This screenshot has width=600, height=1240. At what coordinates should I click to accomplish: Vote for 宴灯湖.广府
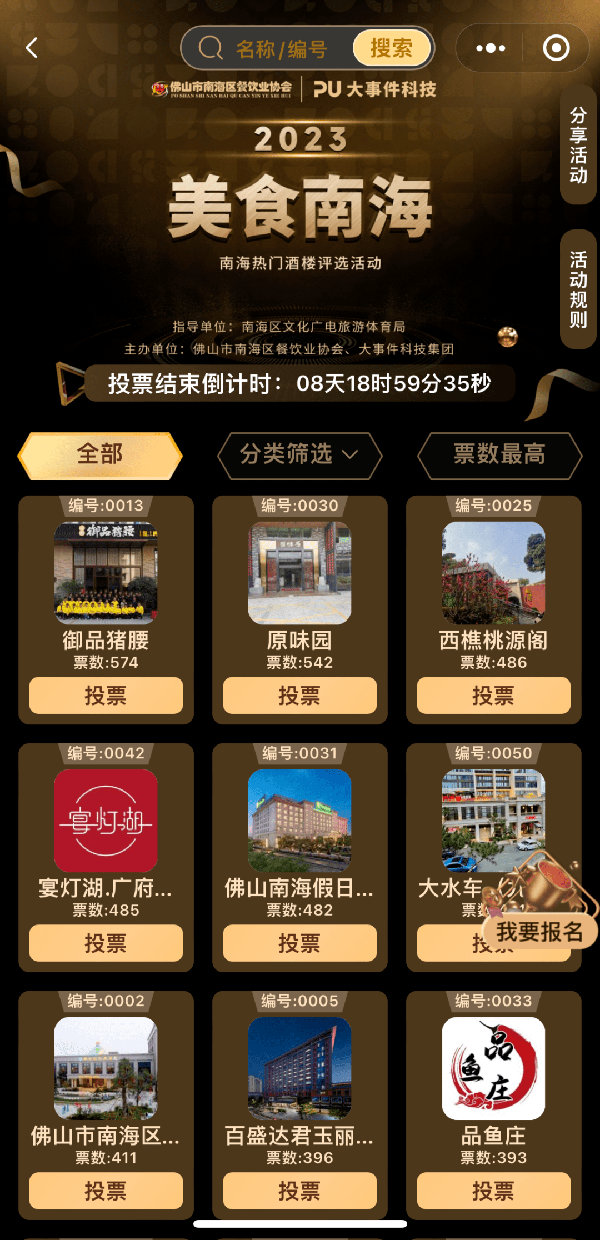point(106,943)
